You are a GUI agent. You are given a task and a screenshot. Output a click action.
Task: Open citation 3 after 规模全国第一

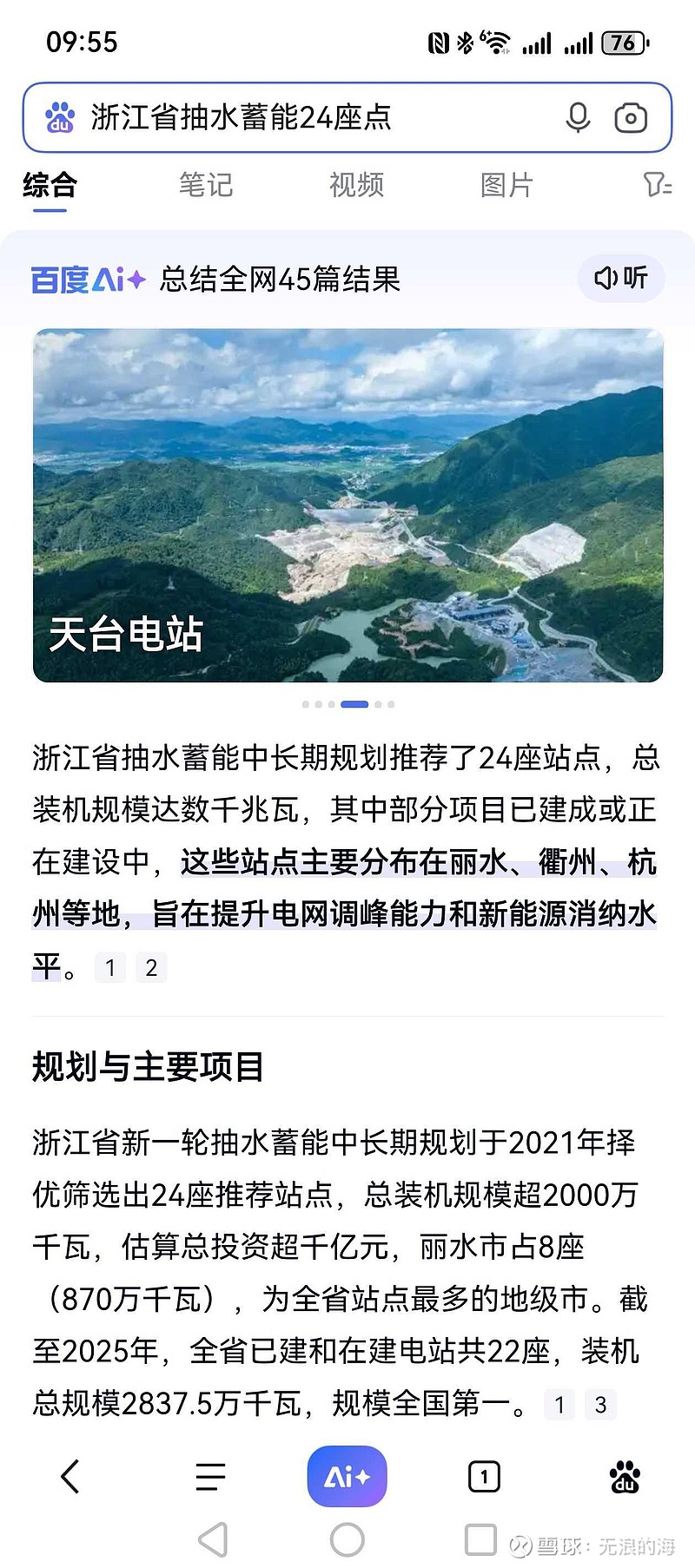tap(600, 1404)
